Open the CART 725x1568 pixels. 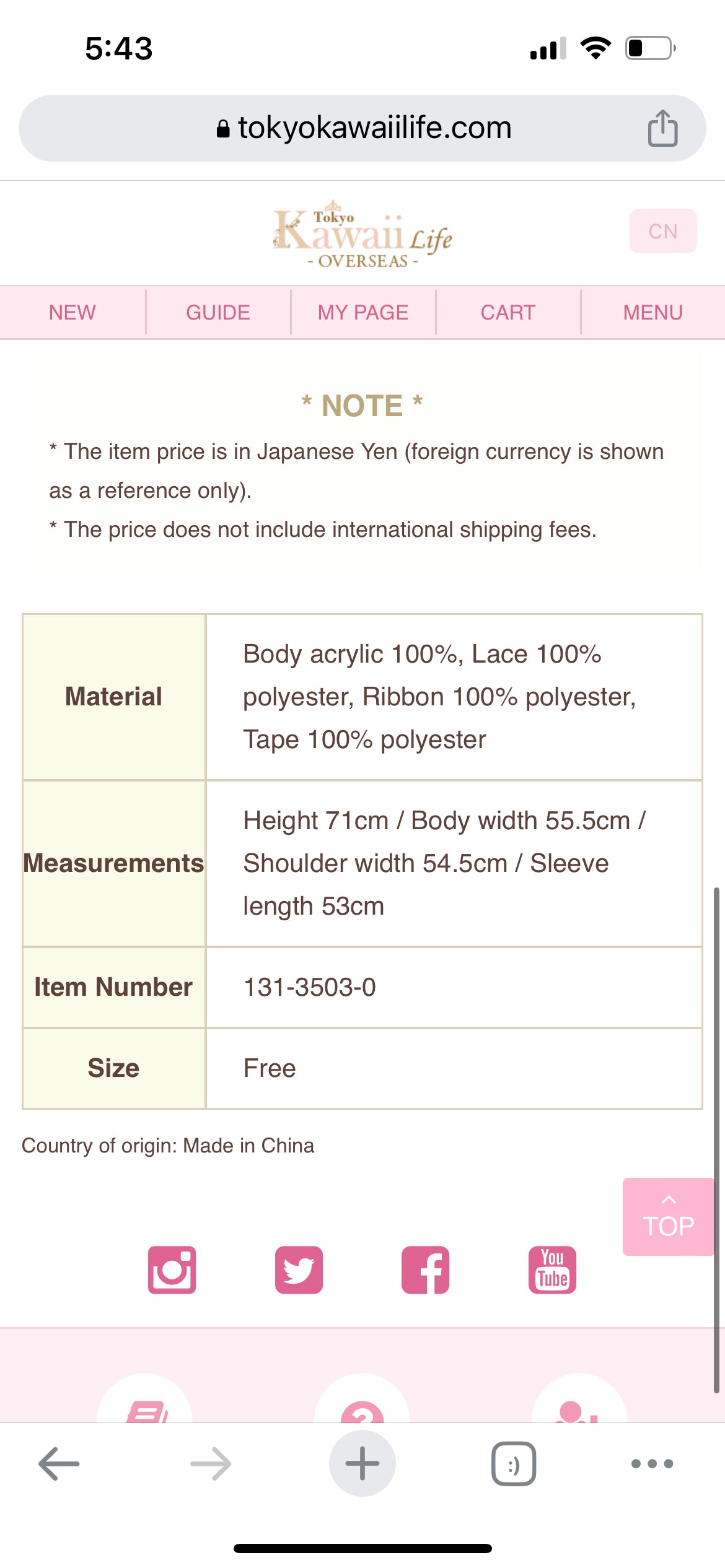(x=507, y=312)
